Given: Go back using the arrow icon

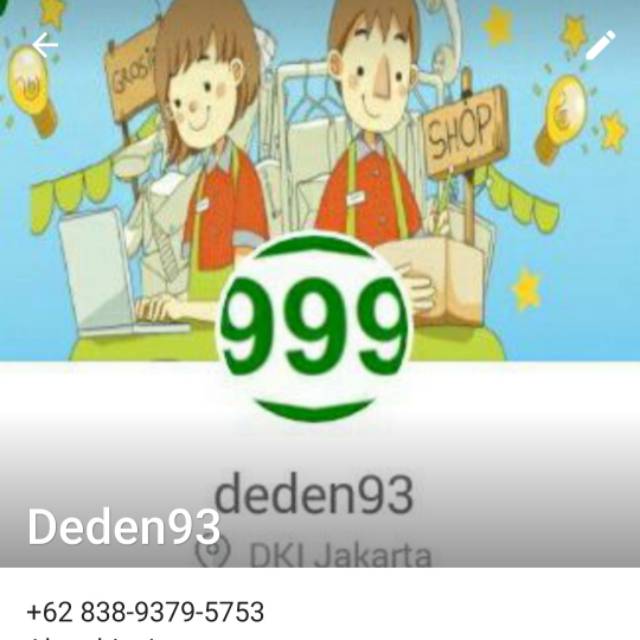Looking at the screenshot, I should tap(45, 44).
